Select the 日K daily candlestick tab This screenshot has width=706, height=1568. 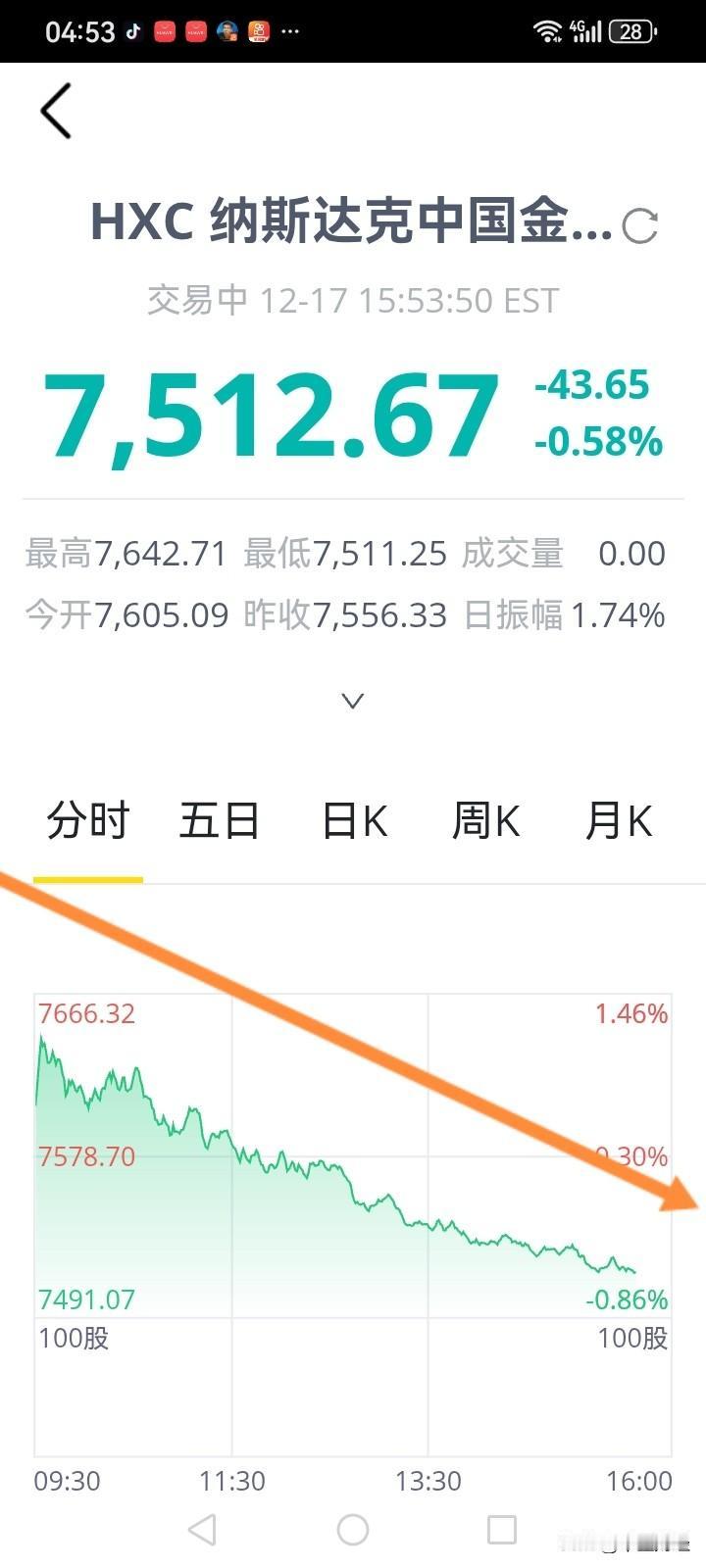353,821
